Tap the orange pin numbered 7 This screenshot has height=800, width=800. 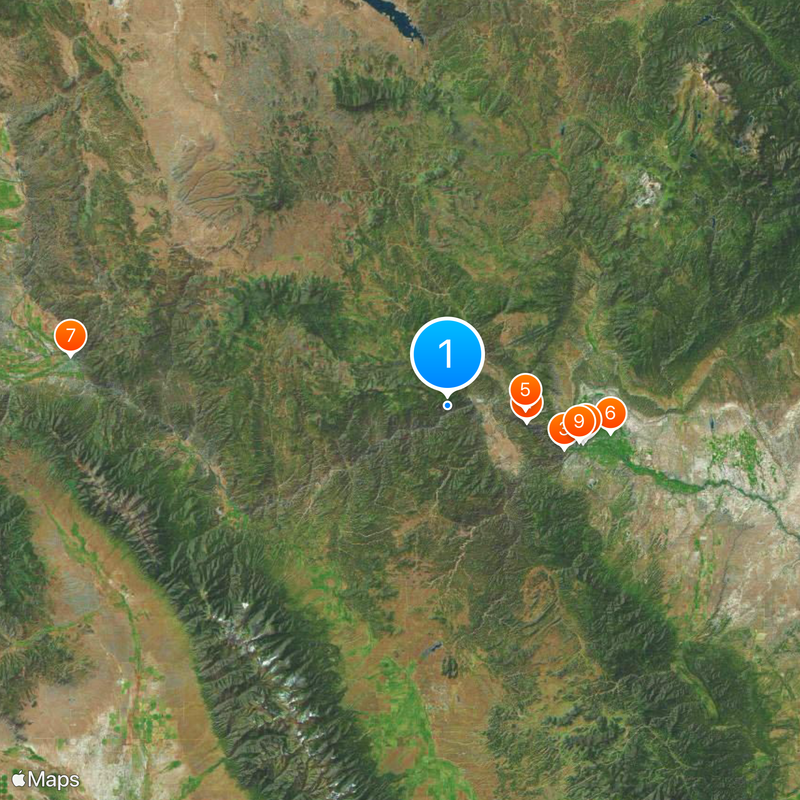tap(69, 335)
